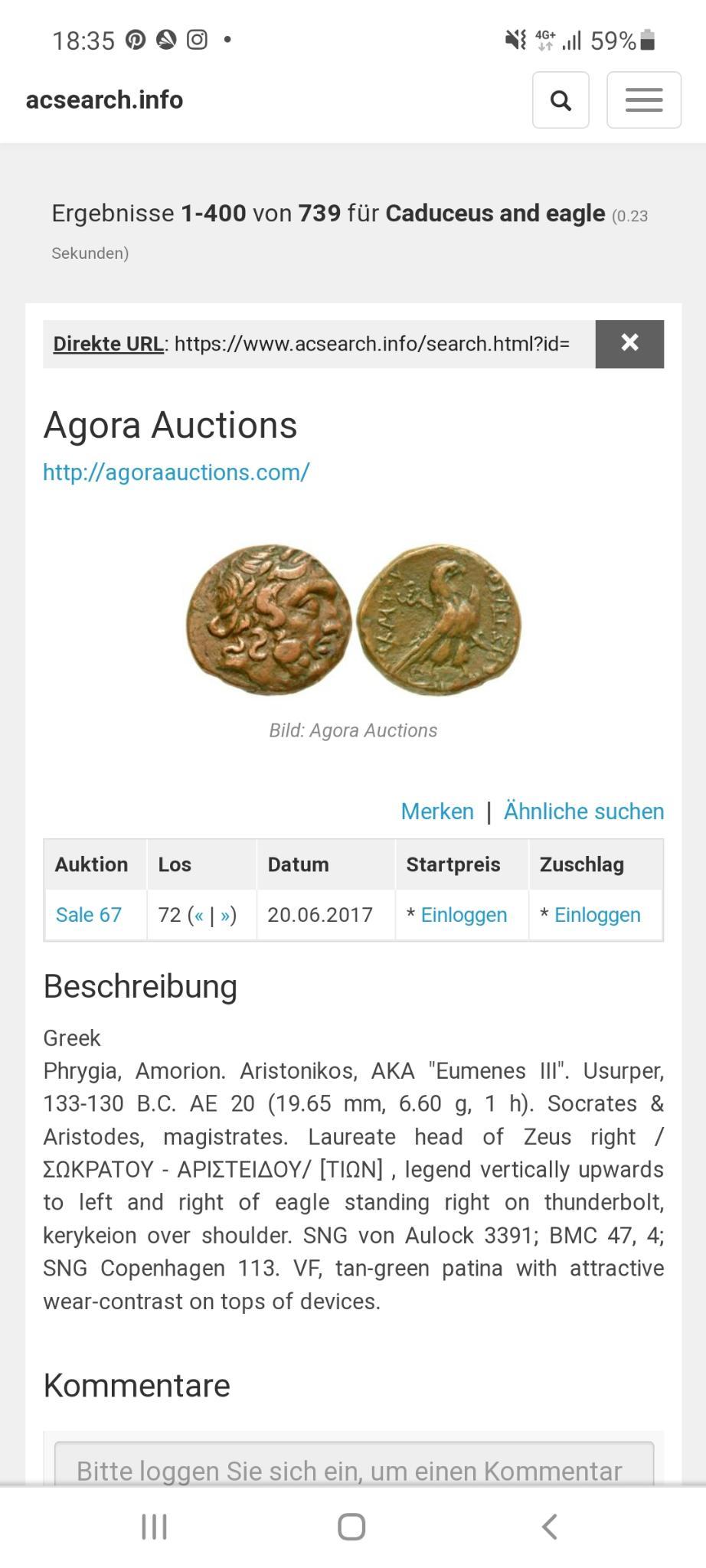The width and height of the screenshot is (706, 1568).
Task: Tap the Direkte URL text field
Action: point(319,344)
